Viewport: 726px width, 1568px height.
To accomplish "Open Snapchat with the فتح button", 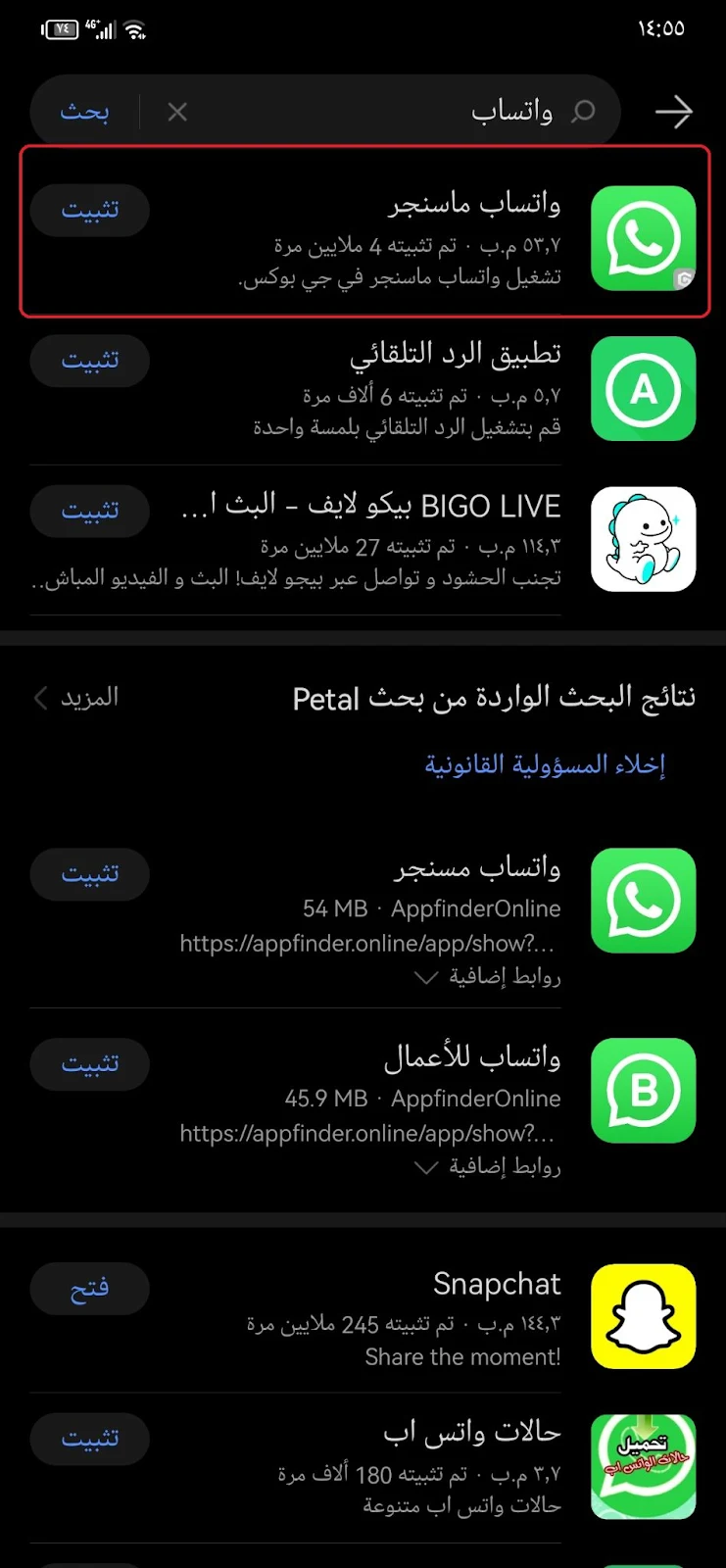I will click(90, 1288).
